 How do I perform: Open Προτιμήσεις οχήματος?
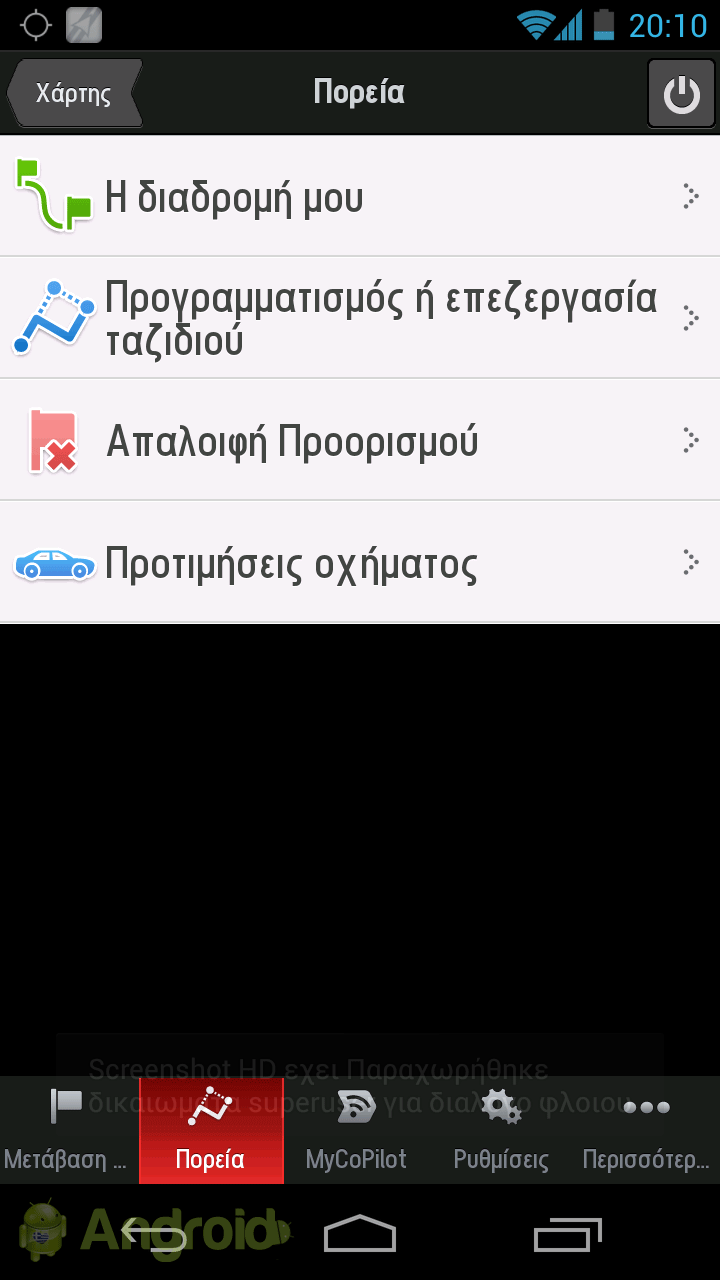360,562
